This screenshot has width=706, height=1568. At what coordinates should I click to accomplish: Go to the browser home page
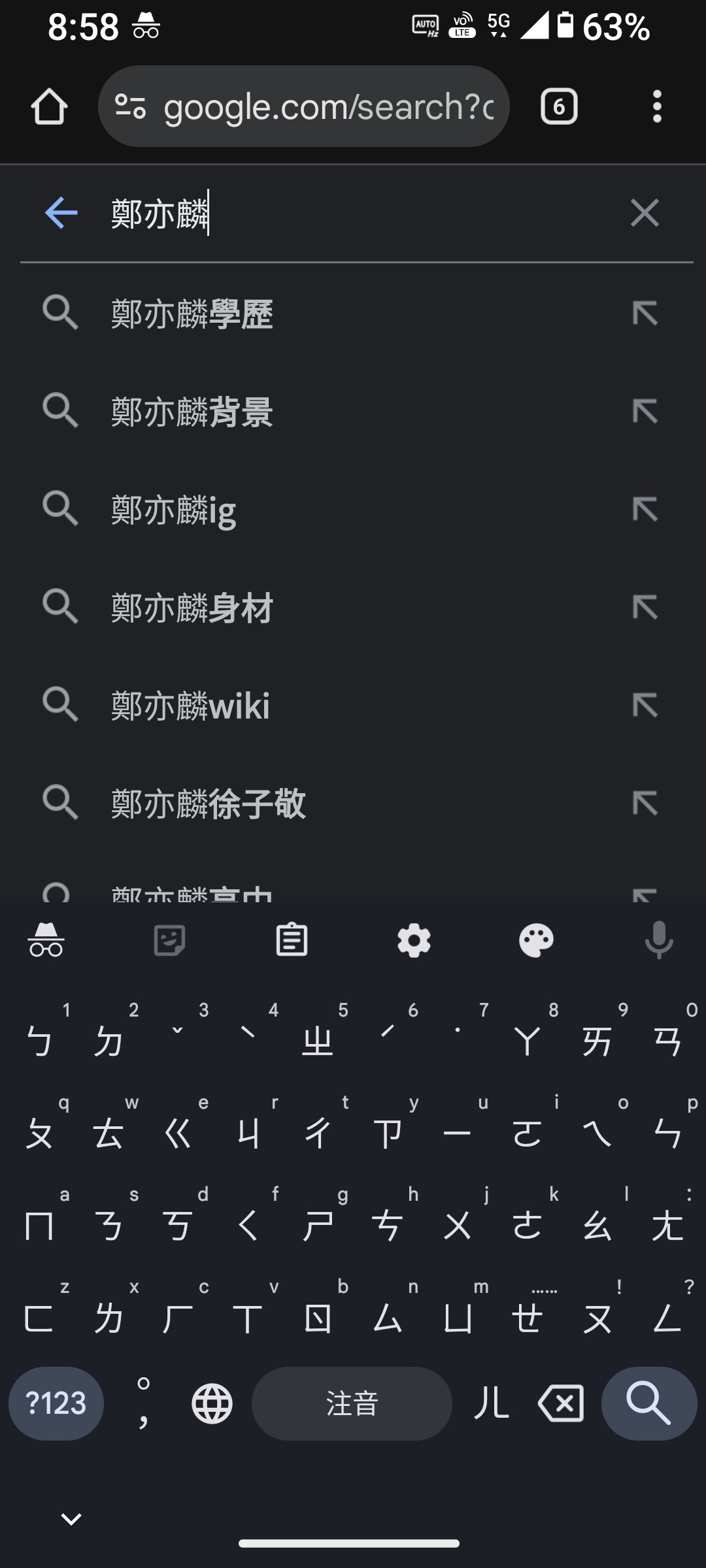[x=49, y=106]
